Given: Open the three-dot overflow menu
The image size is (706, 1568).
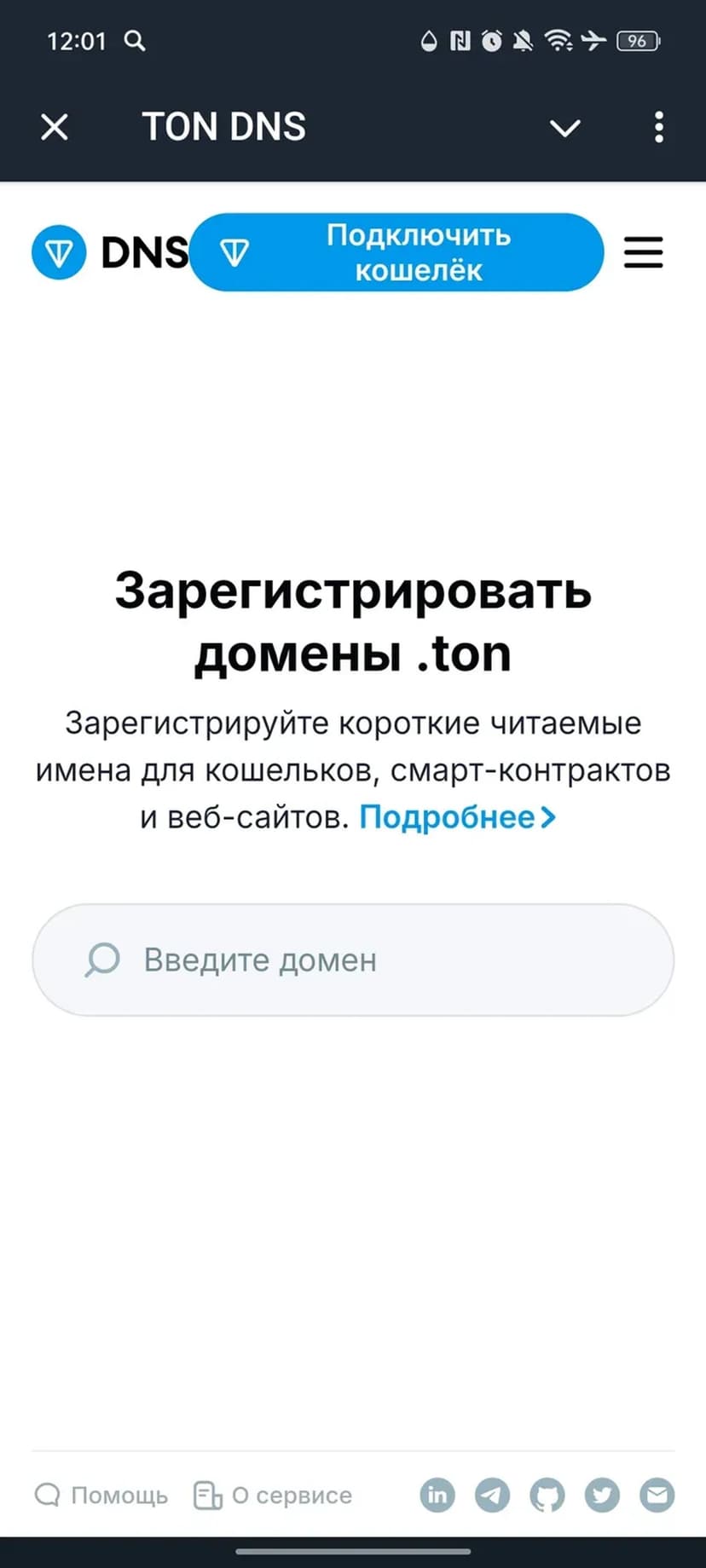Looking at the screenshot, I should pyautogui.click(x=658, y=128).
